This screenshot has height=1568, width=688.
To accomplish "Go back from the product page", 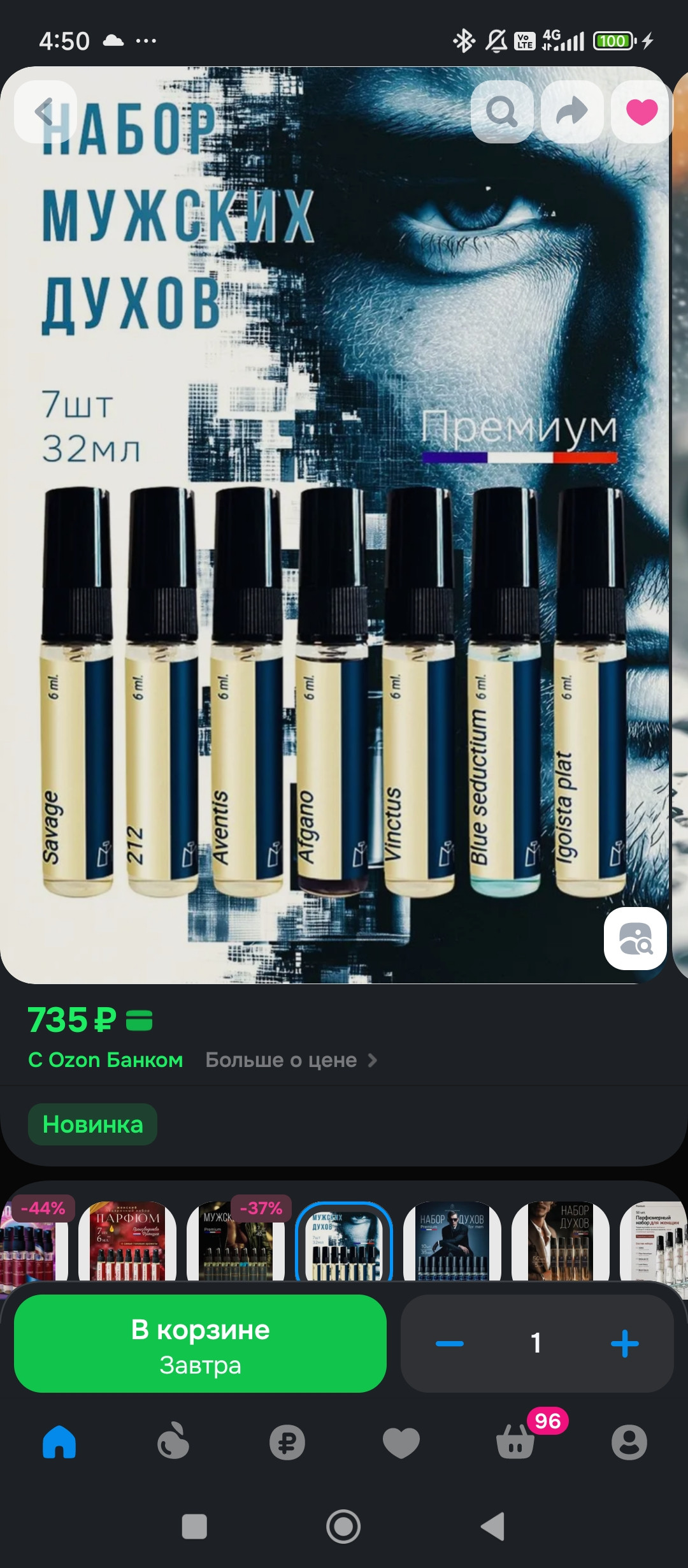I will pos(45,112).
